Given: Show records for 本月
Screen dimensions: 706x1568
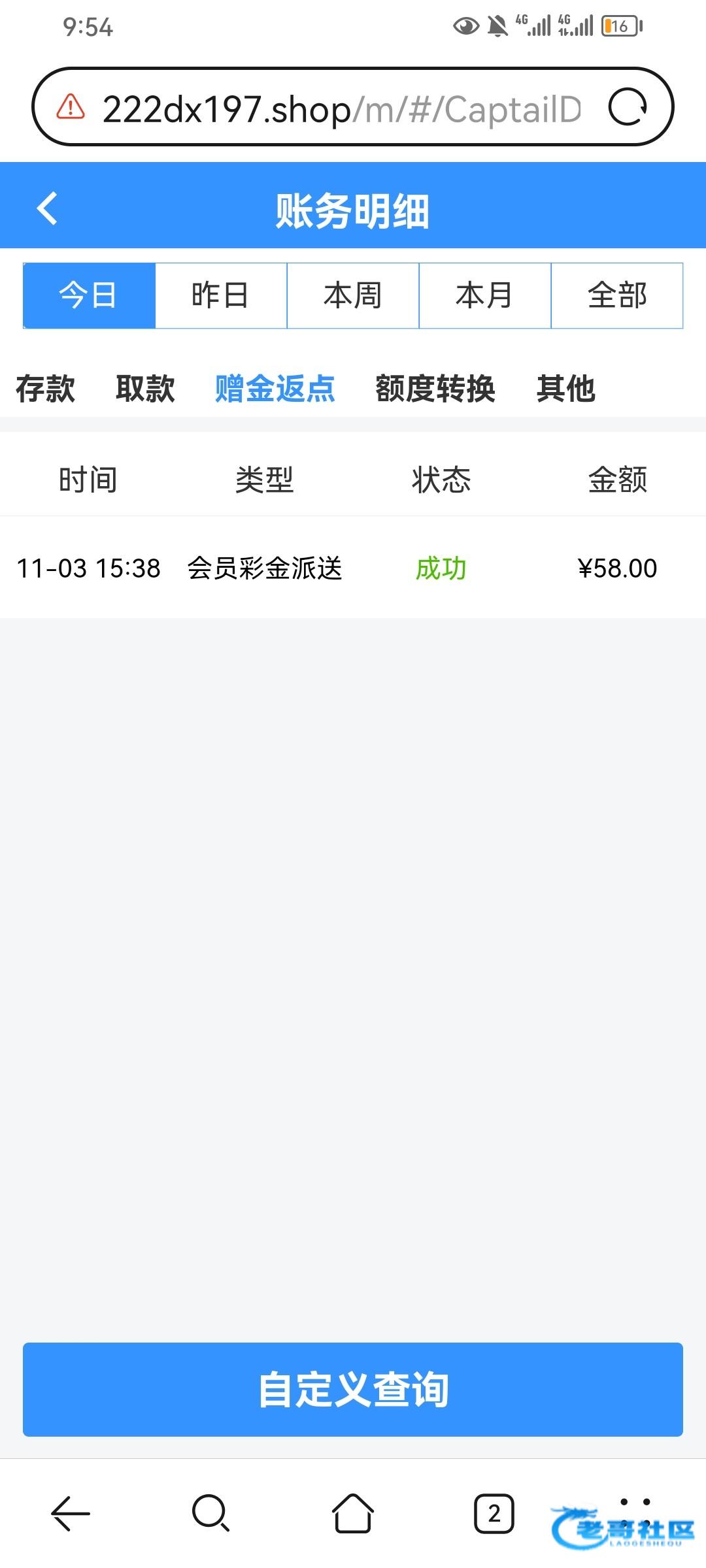Looking at the screenshot, I should click(x=485, y=295).
